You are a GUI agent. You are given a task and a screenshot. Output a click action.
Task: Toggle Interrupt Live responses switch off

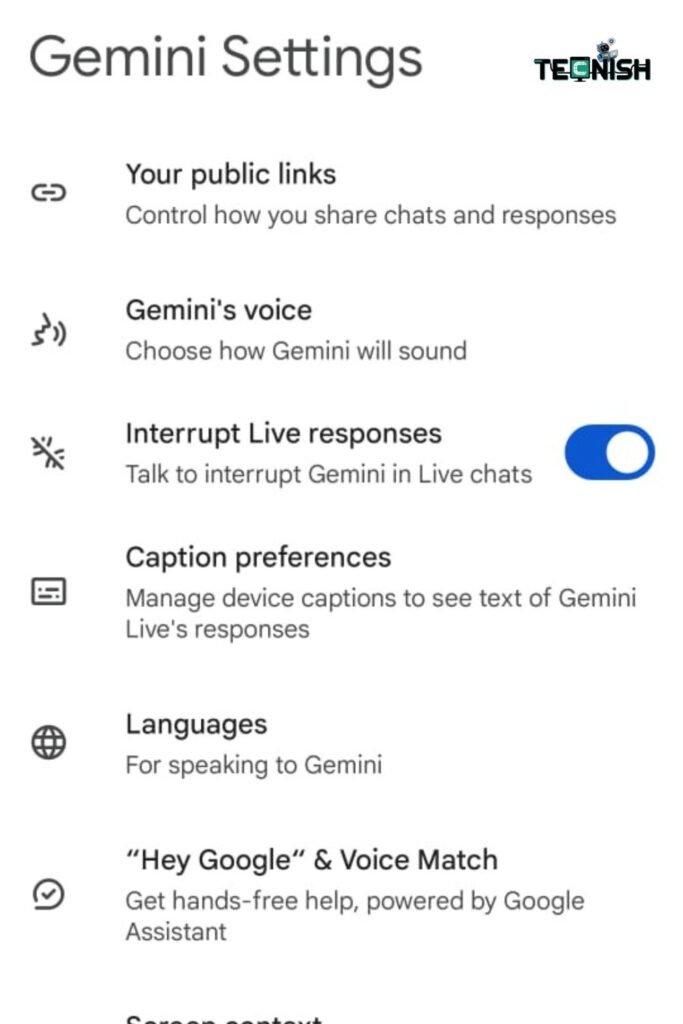pyautogui.click(x=609, y=453)
